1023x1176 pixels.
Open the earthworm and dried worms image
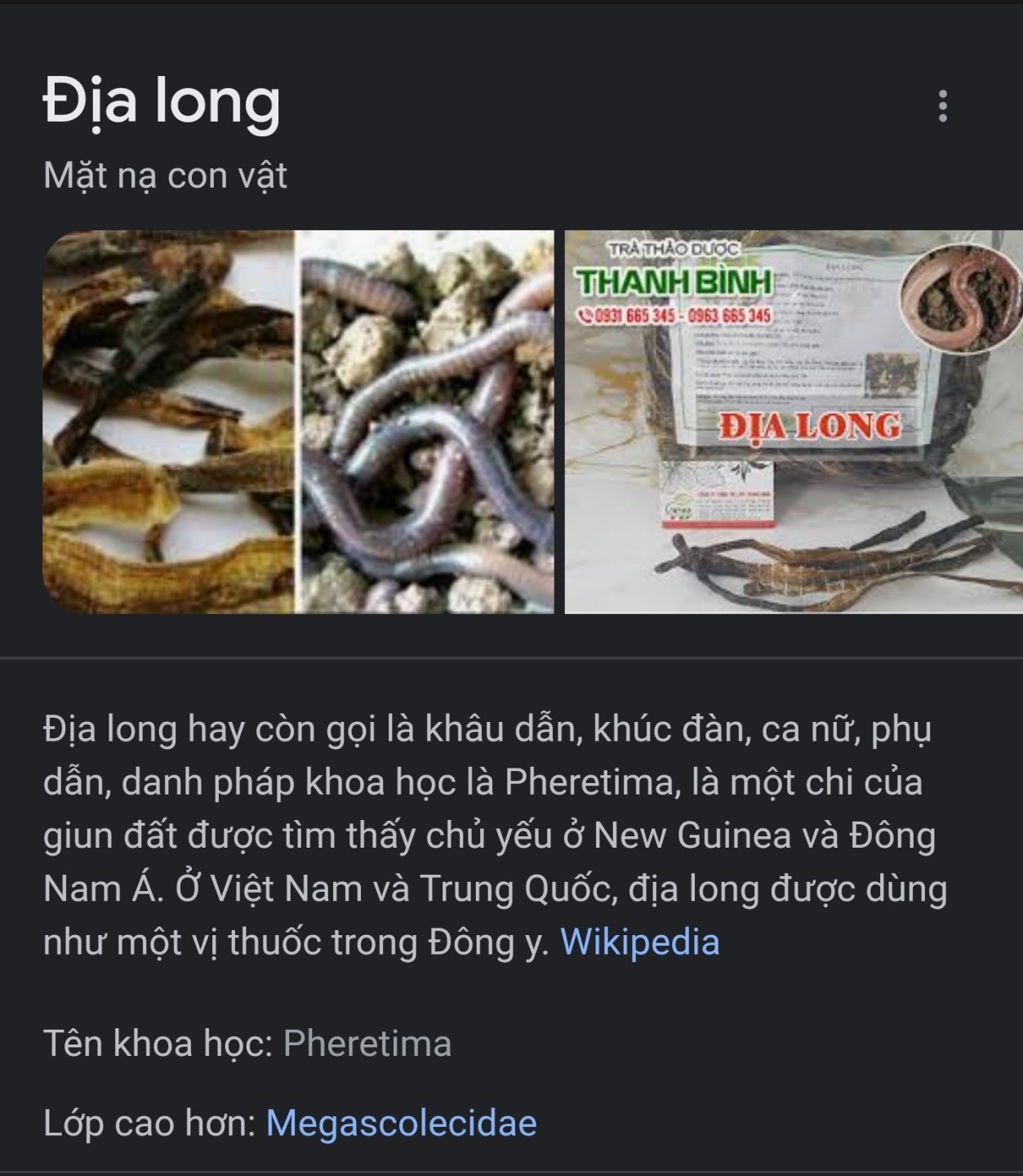(298, 421)
